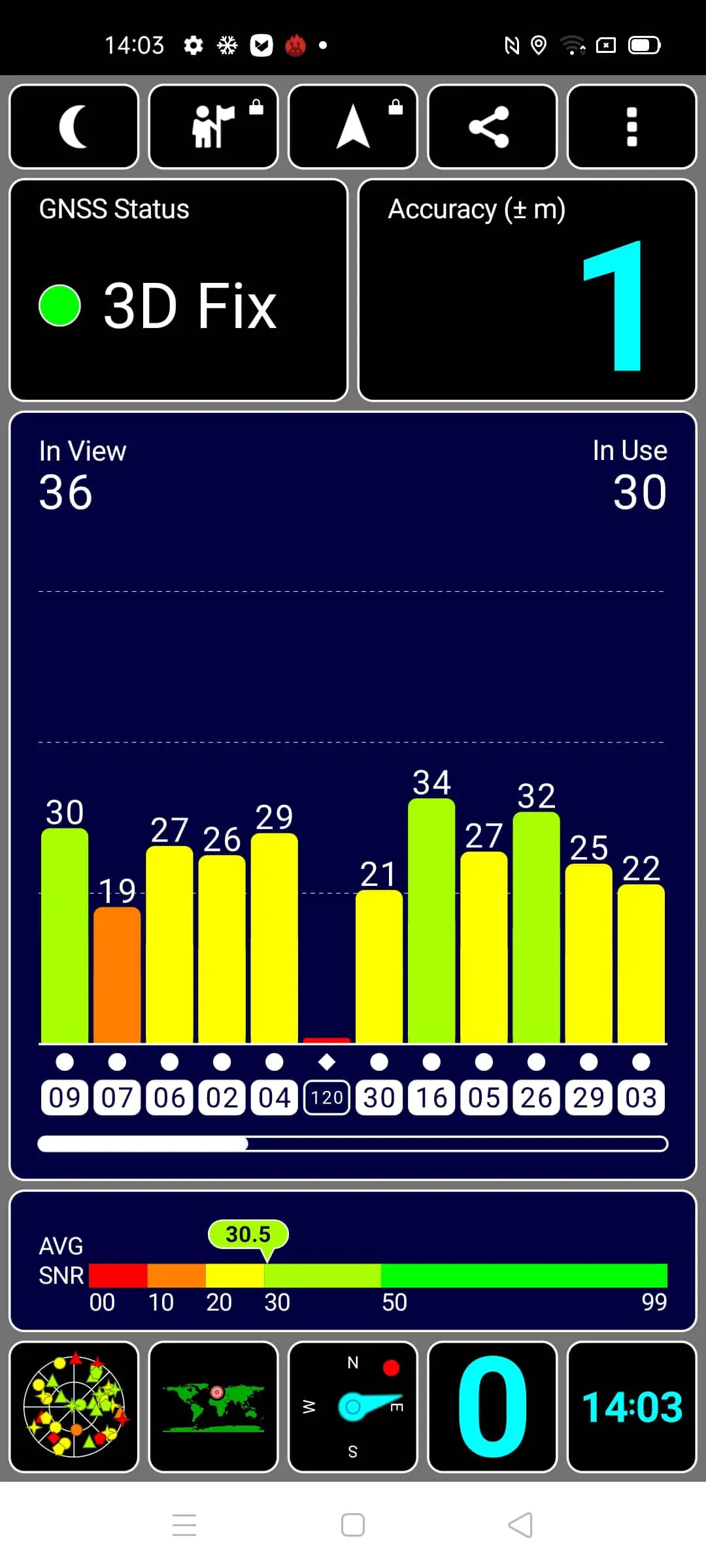The height and width of the screenshot is (1568, 706).
Task: Share the current GNSS data
Action: pyautogui.click(x=492, y=126)
